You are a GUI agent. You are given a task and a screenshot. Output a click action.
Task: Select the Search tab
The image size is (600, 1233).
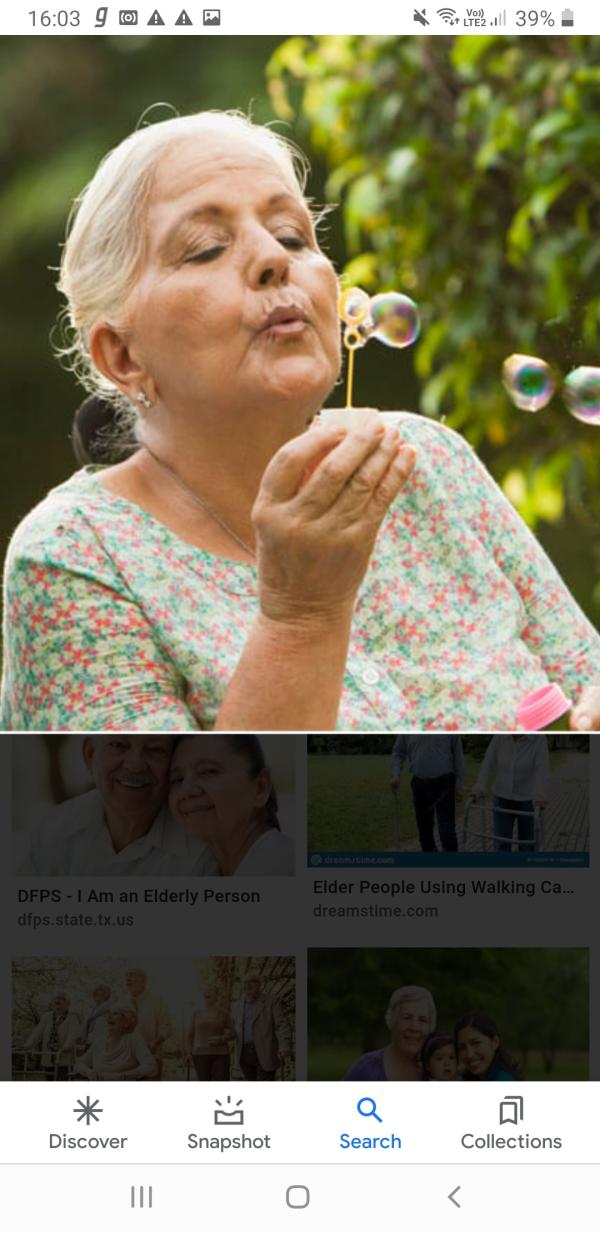[370, 1123]
